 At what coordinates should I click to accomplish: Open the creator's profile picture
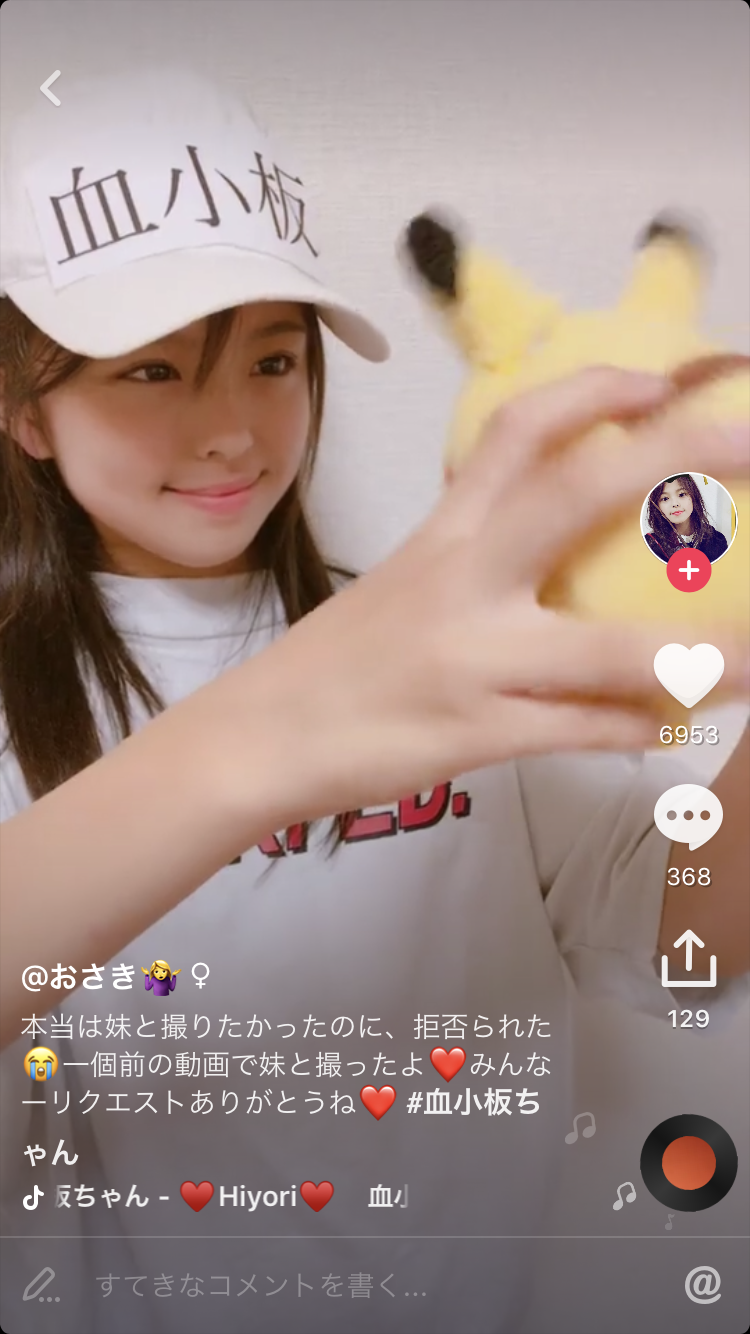tap(688, 518)
